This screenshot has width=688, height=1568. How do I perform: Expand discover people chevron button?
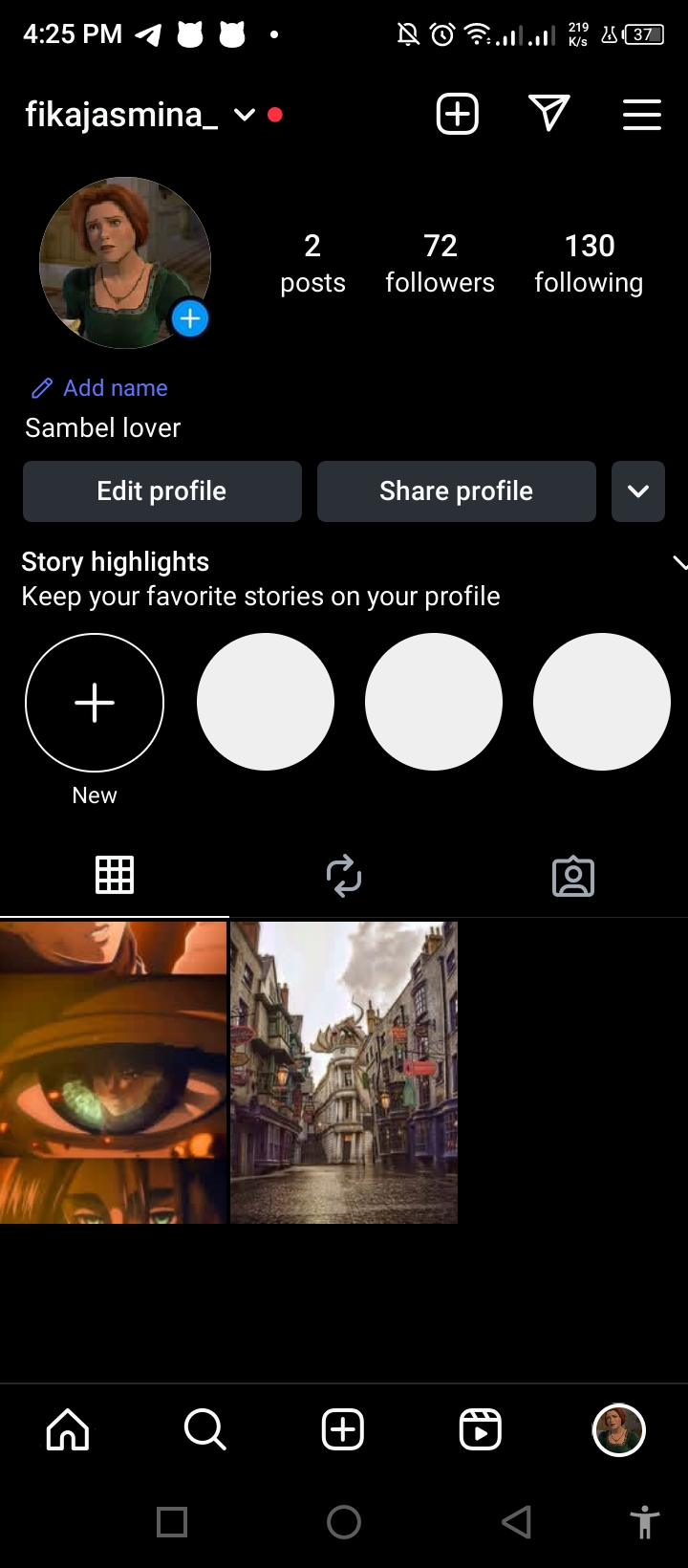tap(637, 491)
